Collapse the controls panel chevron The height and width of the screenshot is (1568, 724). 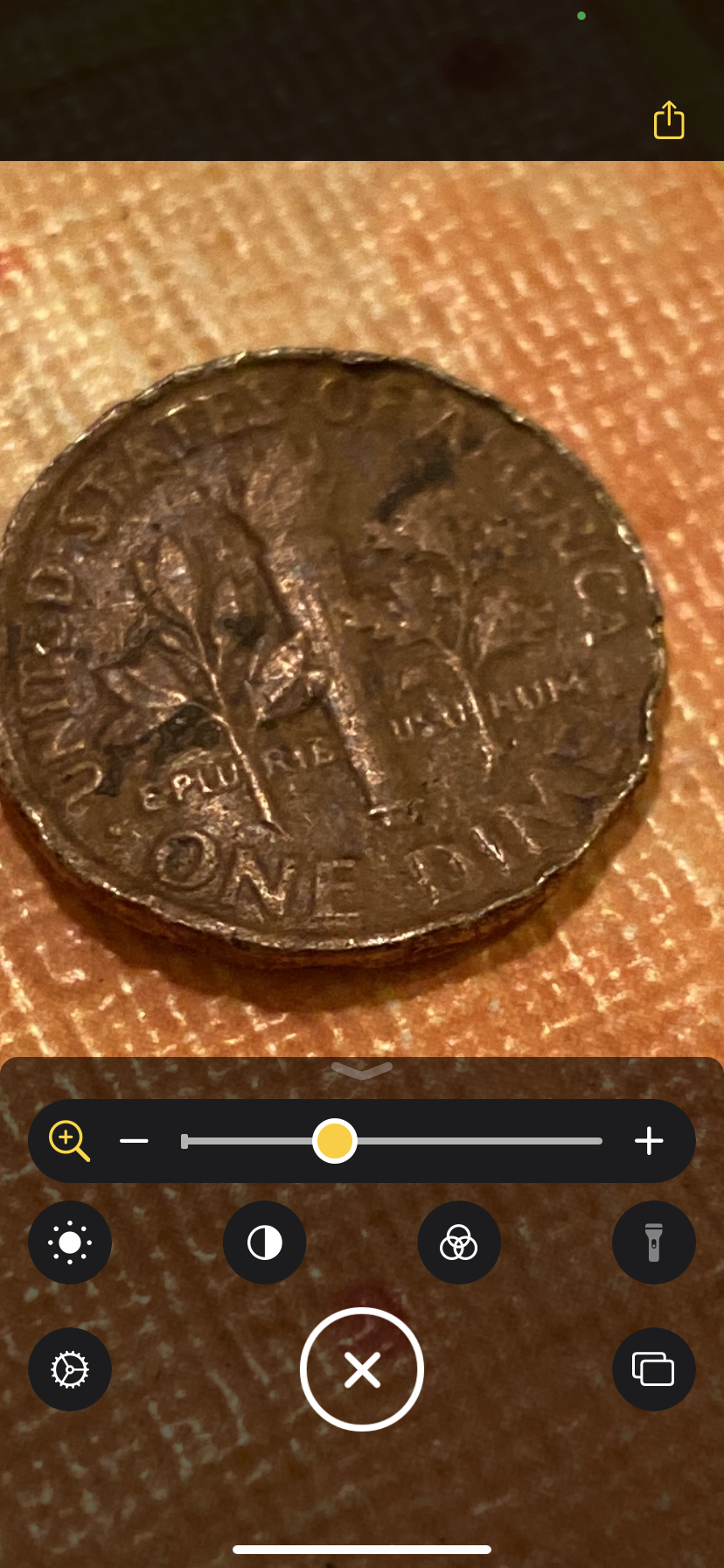(362, 1071)
